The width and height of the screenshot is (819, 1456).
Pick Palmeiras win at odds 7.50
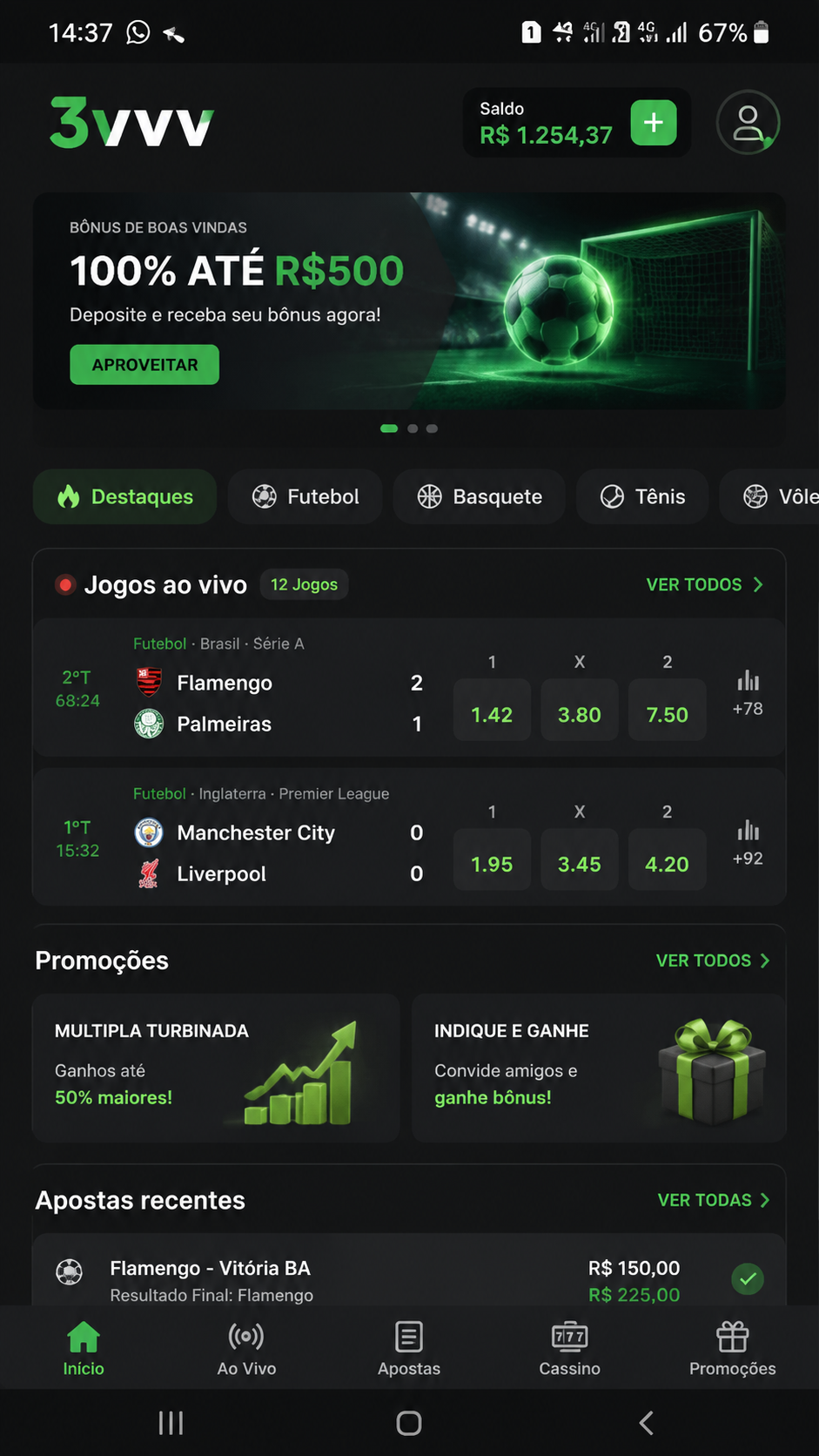pos(668,714)
